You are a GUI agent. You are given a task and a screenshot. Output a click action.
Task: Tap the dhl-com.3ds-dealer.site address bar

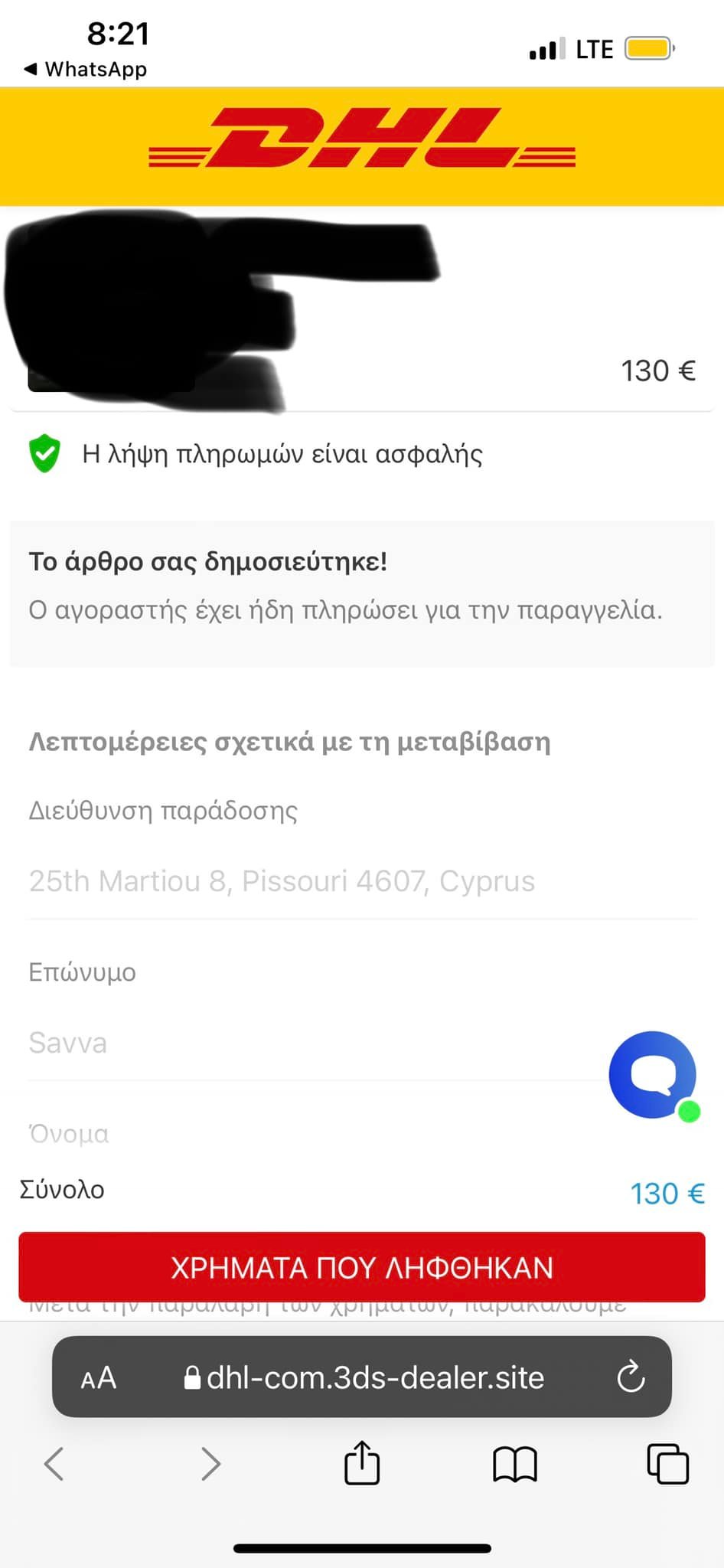click(364, 1377)
